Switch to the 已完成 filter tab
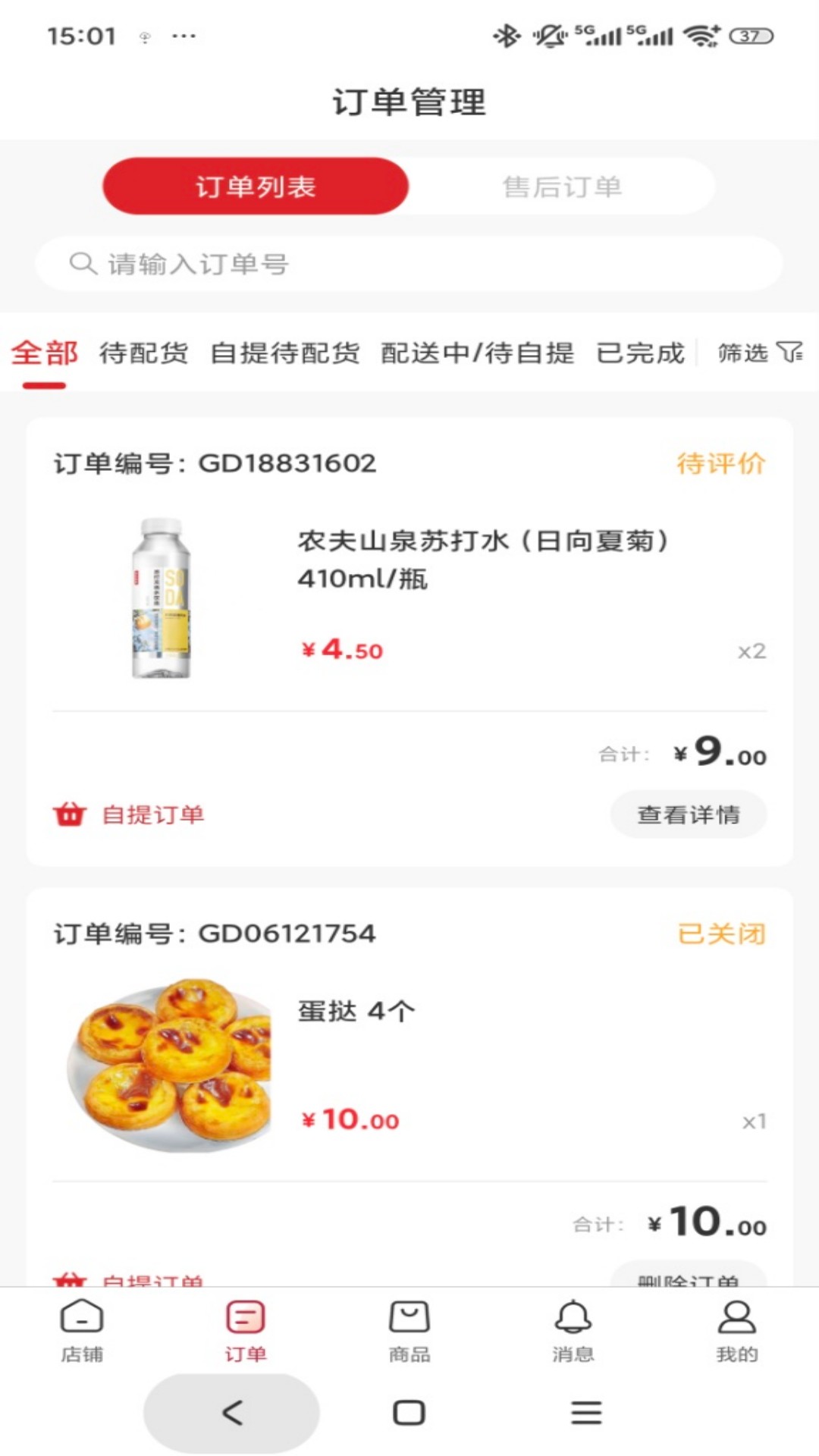 639,353
